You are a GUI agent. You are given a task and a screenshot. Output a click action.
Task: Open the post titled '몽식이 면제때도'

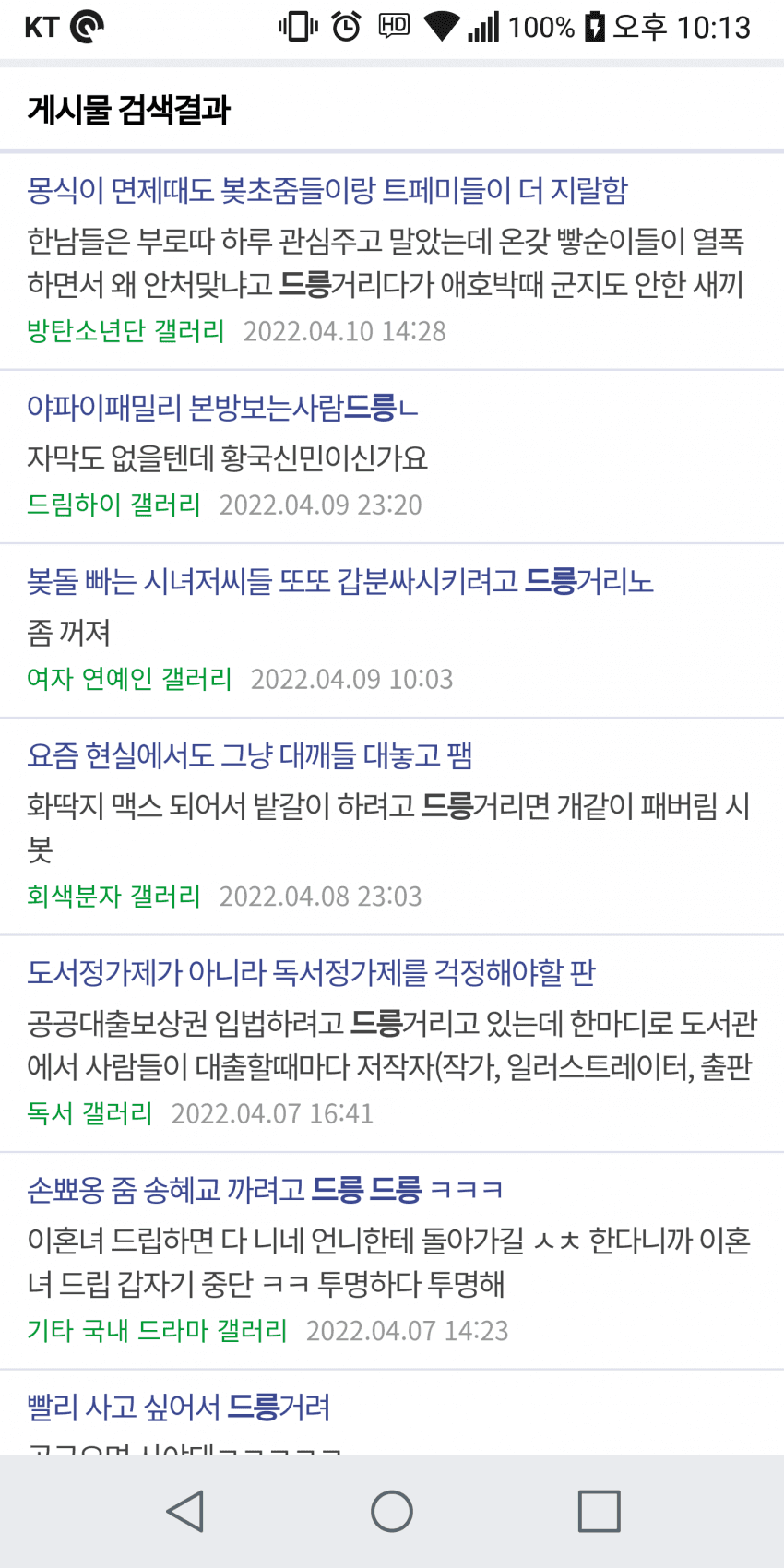(327, 191)
